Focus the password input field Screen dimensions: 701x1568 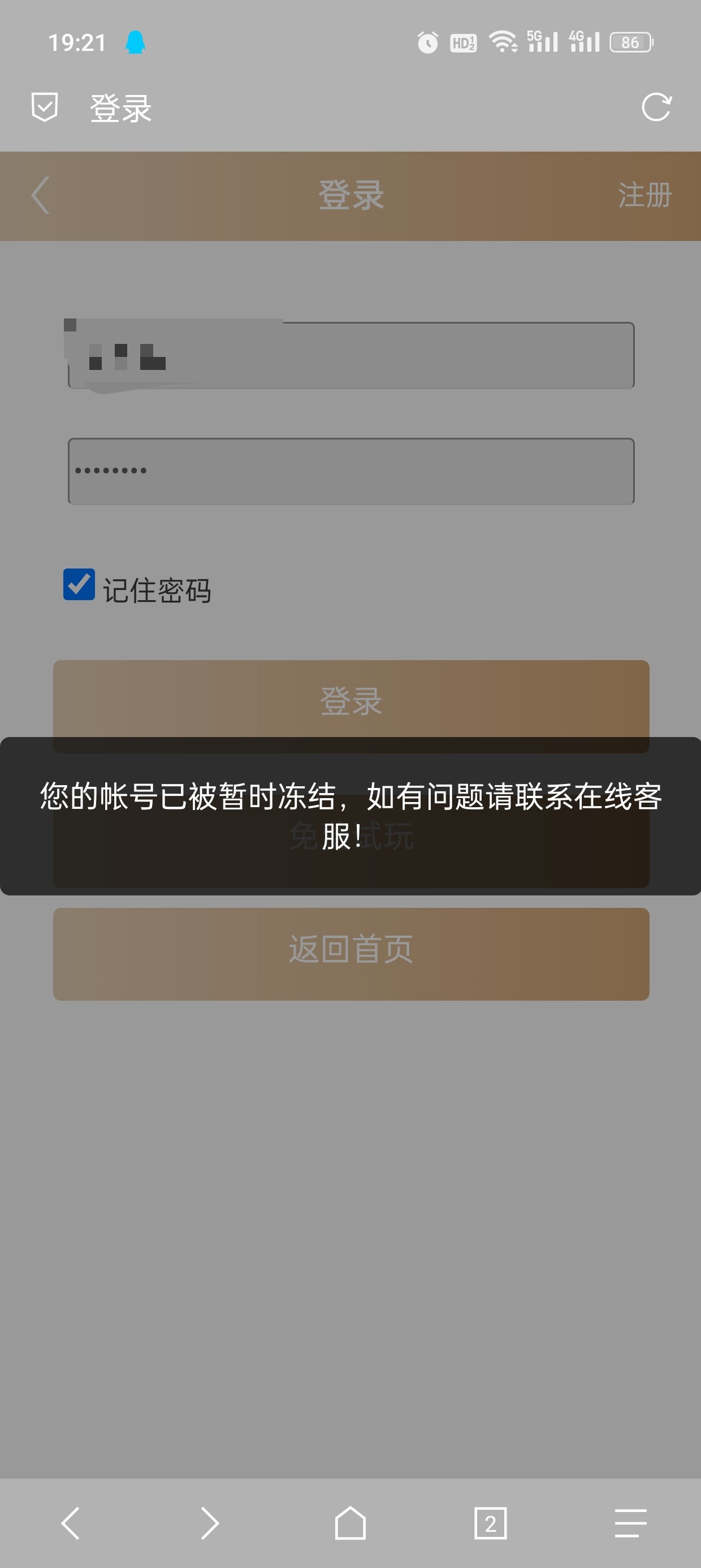point(350,471)
